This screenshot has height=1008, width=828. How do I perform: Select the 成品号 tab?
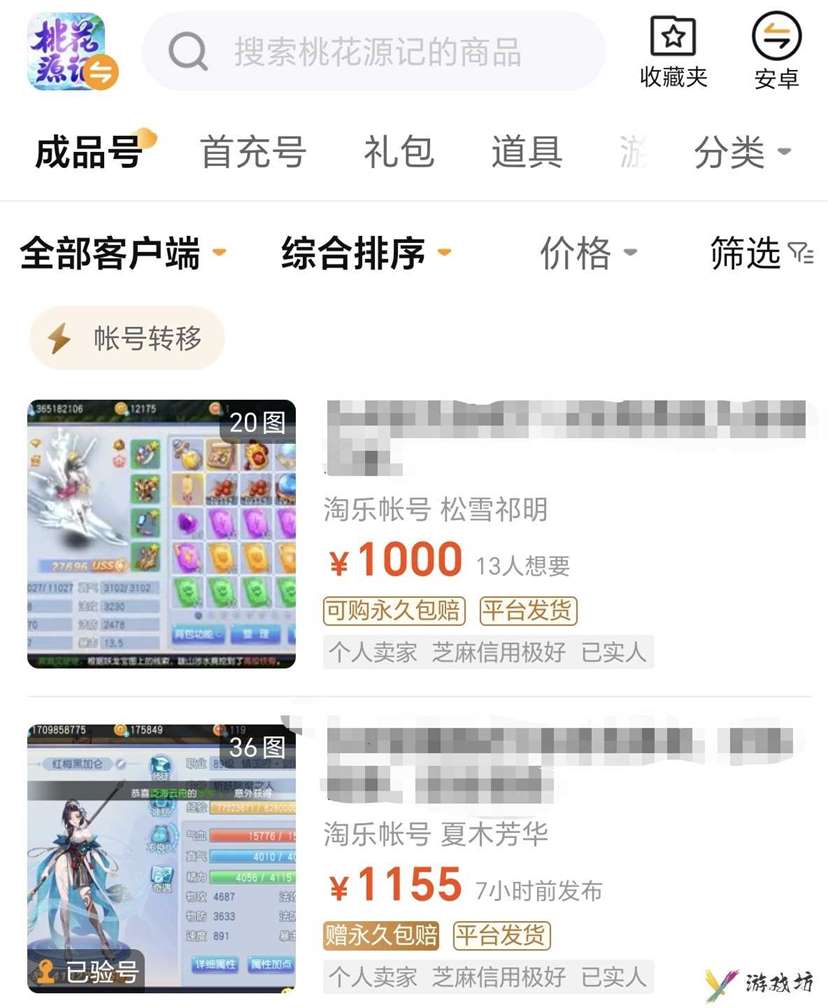click(88, 153)
